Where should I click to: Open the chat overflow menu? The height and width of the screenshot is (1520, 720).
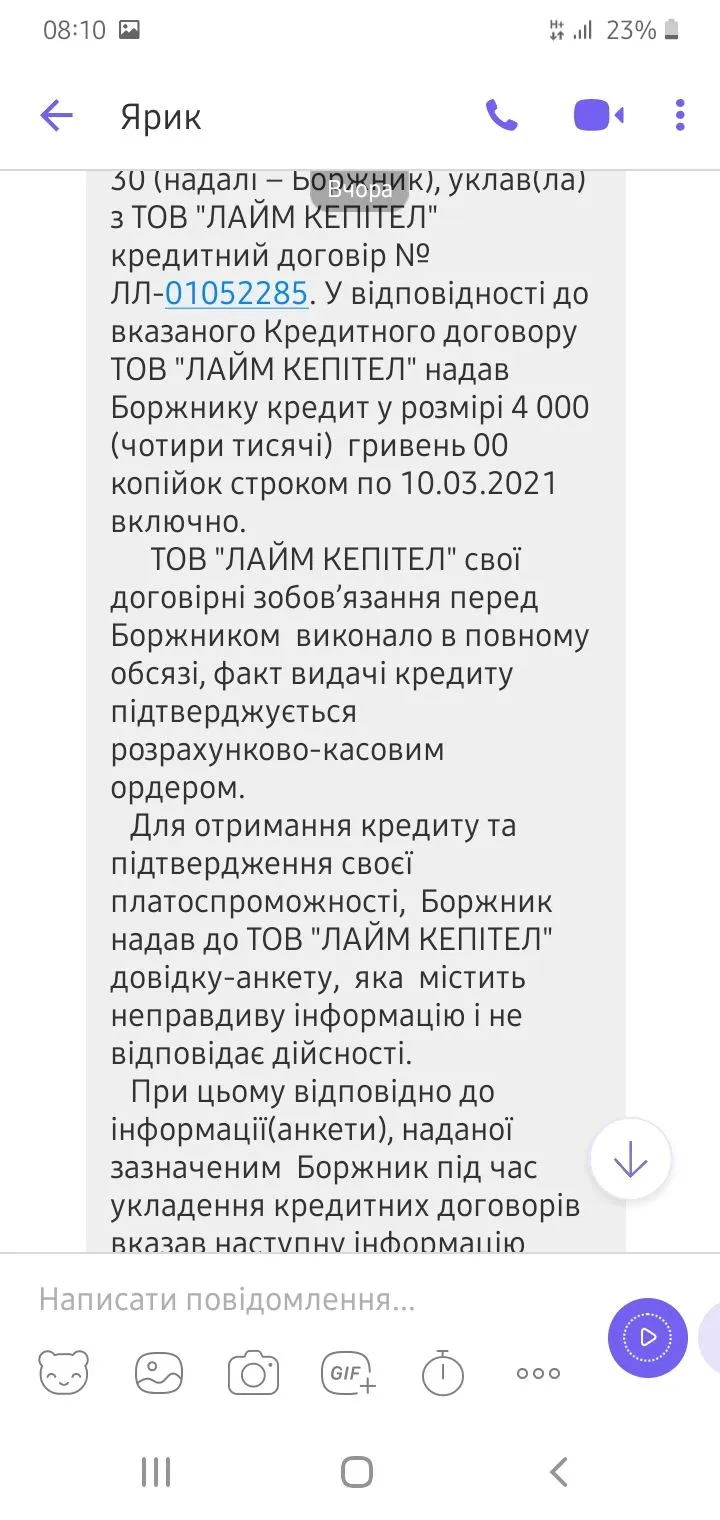tap(680, 116)
